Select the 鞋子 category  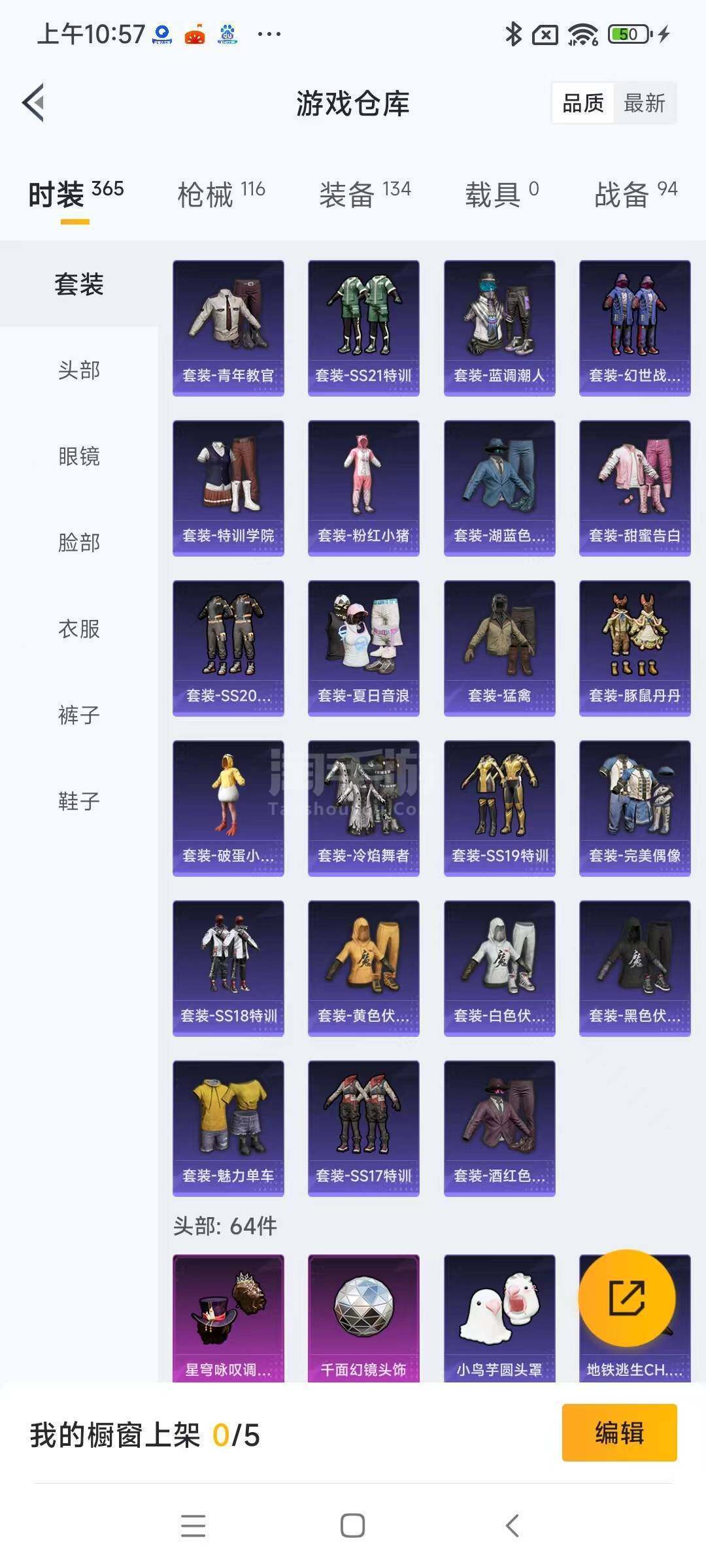point(79,801)
